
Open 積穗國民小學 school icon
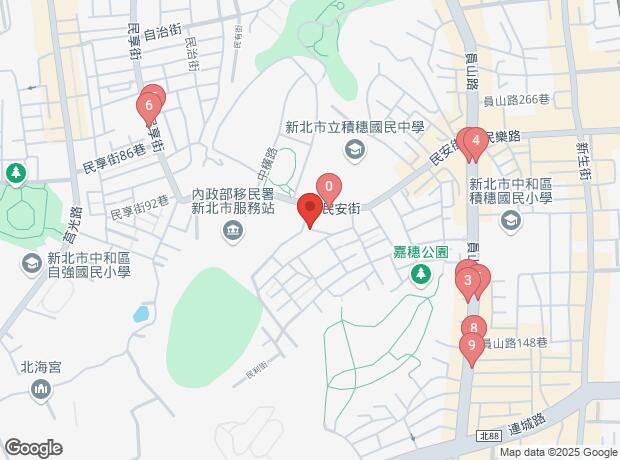click(x=512, y=220)
